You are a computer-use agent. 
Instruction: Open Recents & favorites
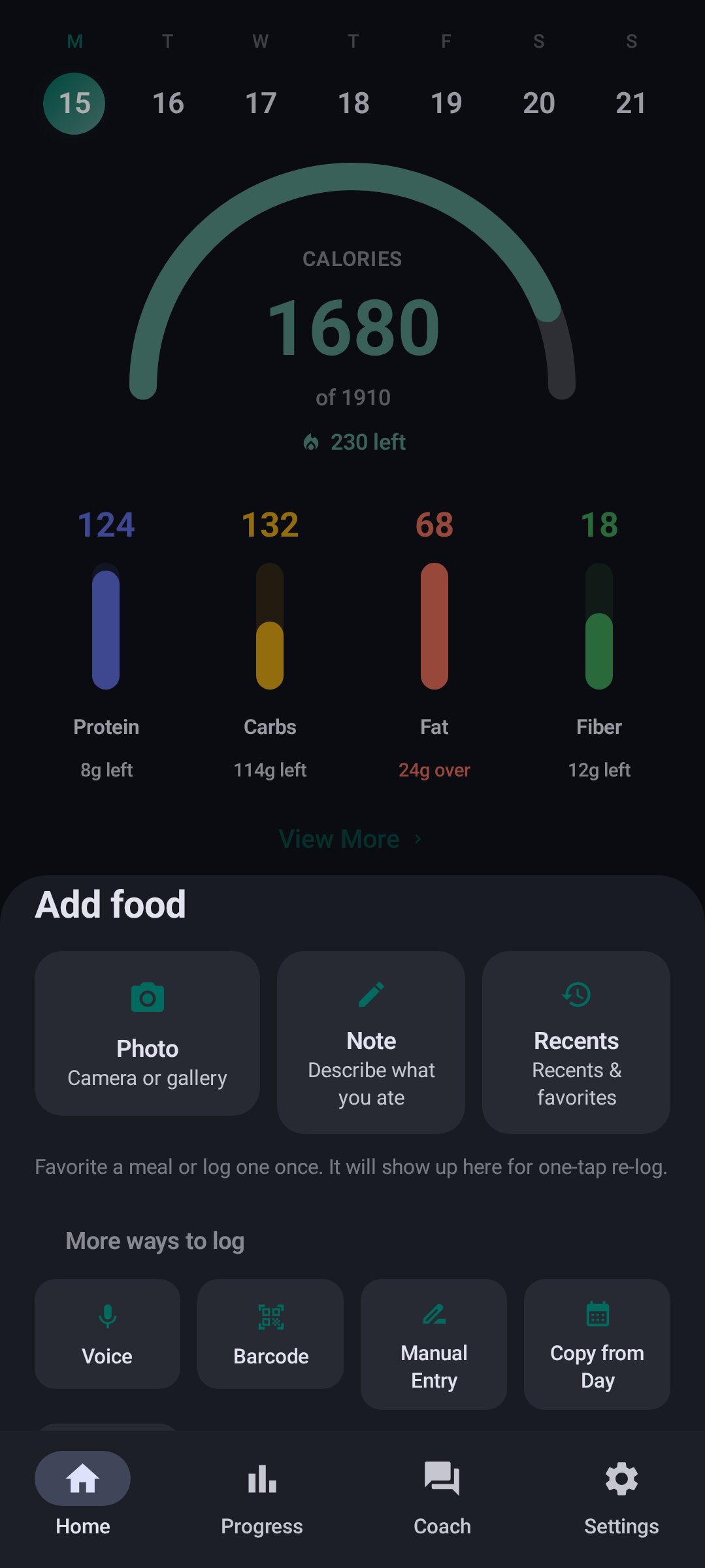[576, 1043]
